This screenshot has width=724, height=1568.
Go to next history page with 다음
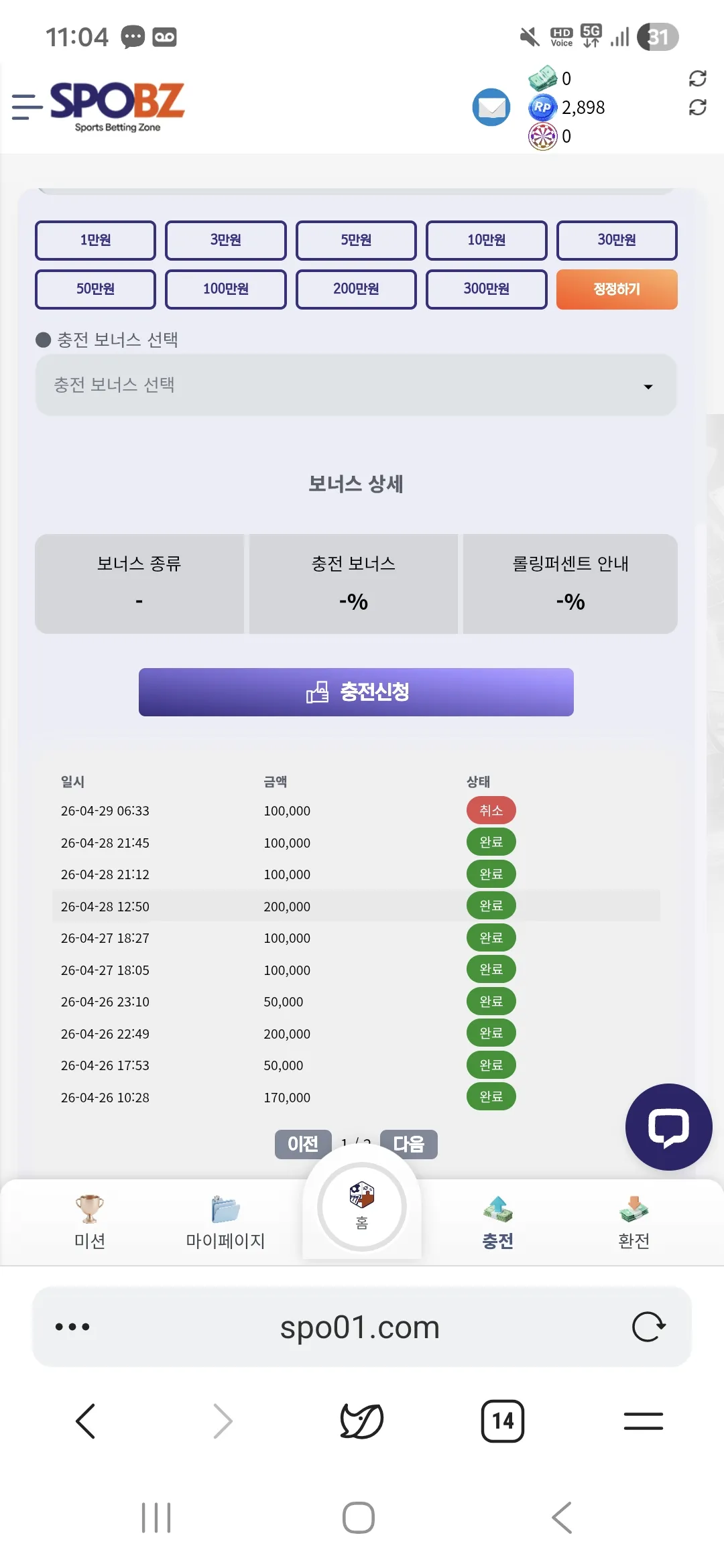[x=409, y=1144]
